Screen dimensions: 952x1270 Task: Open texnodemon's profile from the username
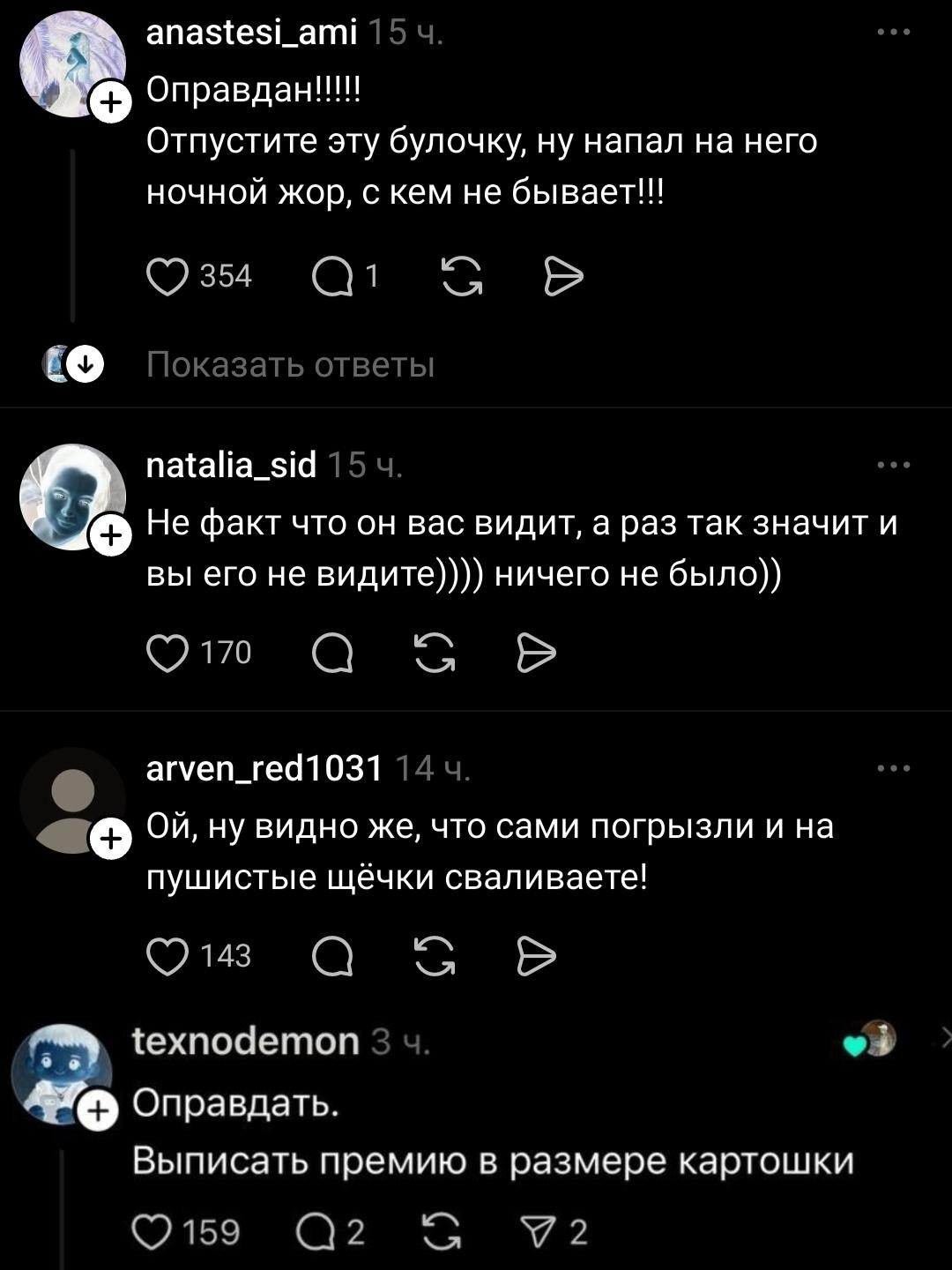246,1042
